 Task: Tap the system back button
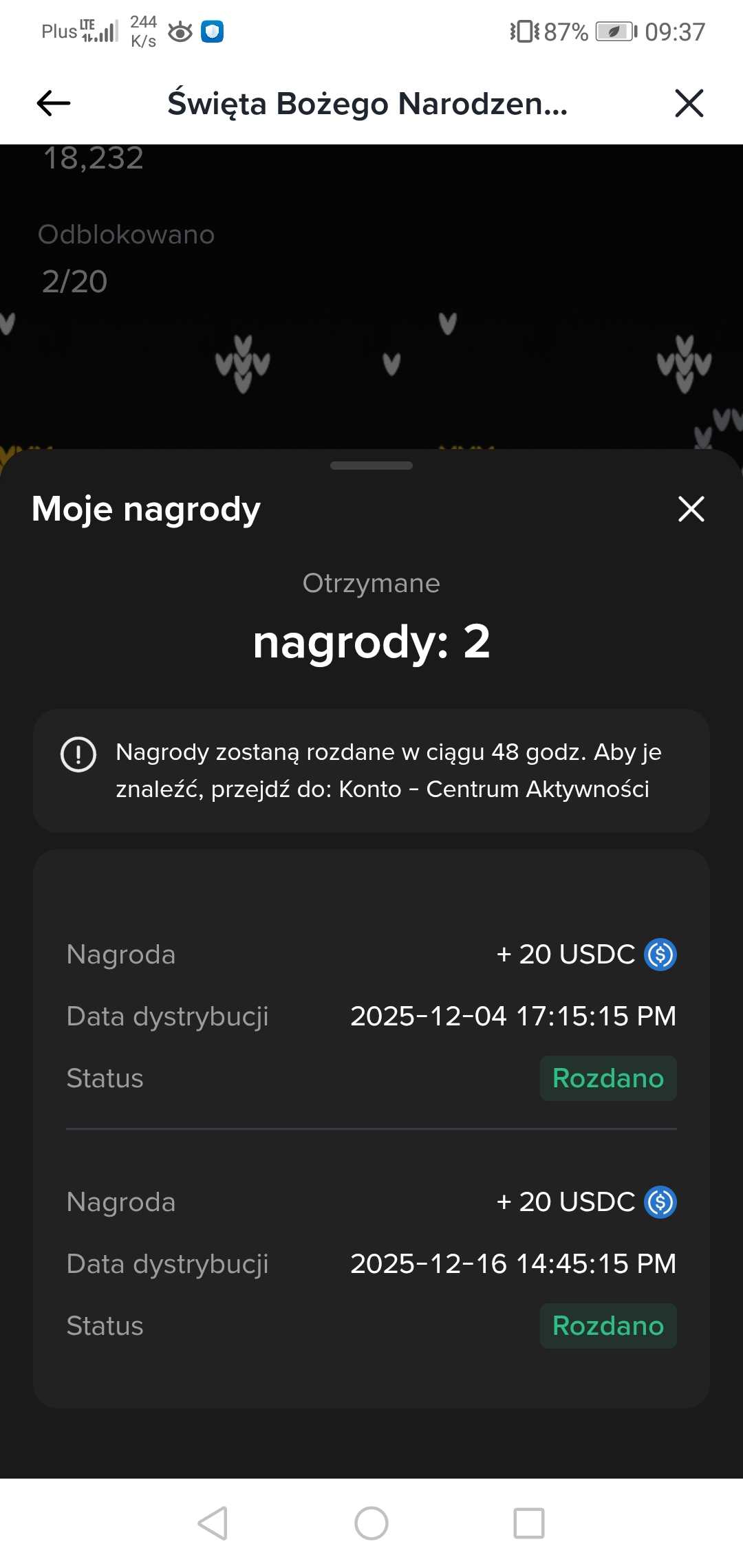213,1523
